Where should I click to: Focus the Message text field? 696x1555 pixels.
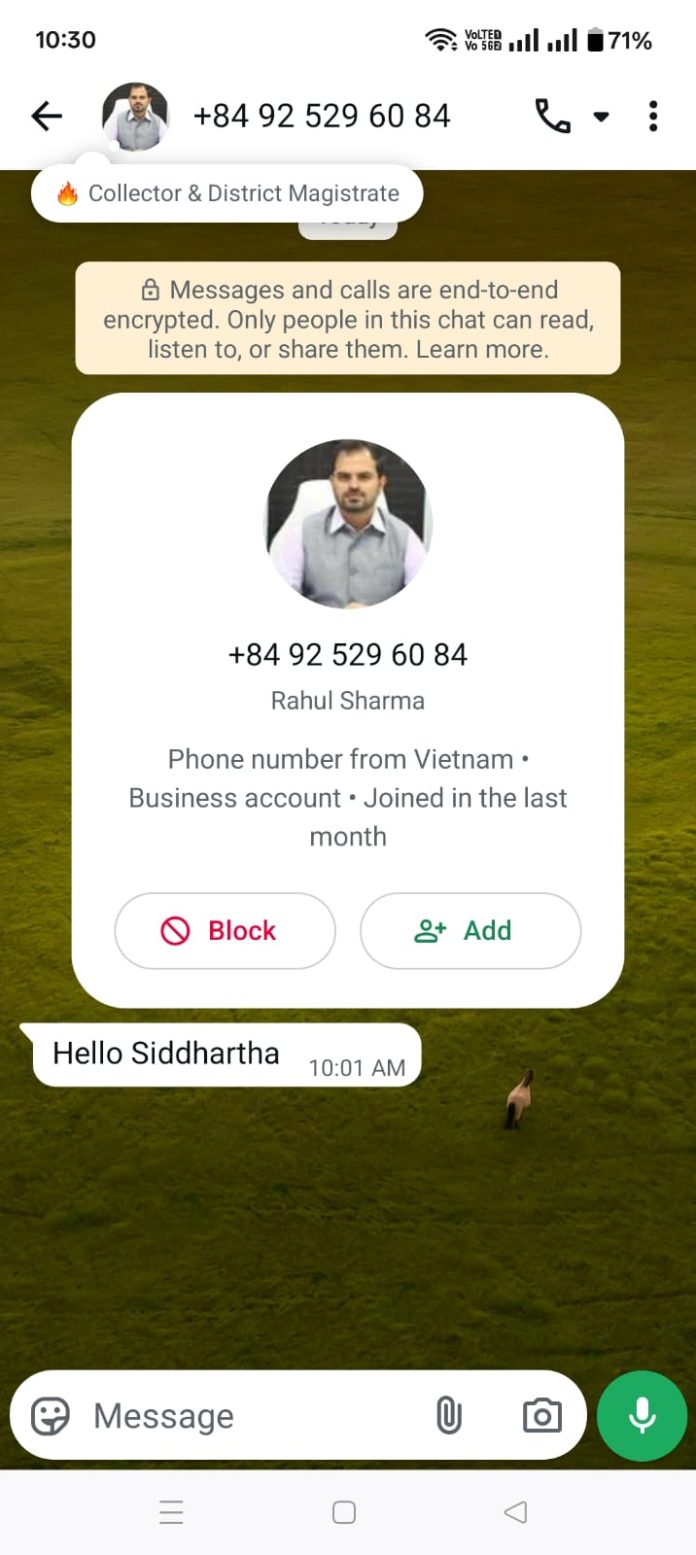point(250,1415)
